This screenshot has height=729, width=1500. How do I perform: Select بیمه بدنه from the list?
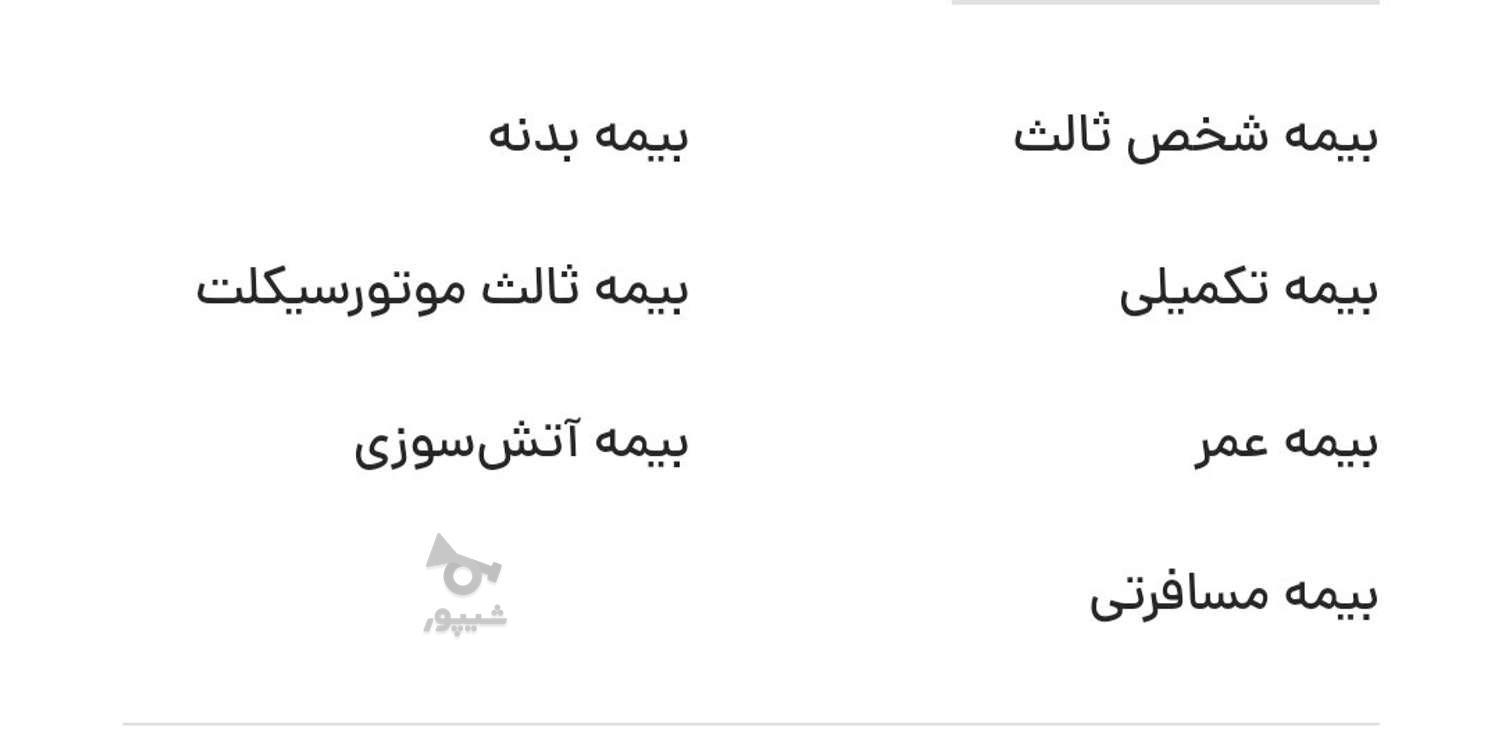[x=588, y=136]
